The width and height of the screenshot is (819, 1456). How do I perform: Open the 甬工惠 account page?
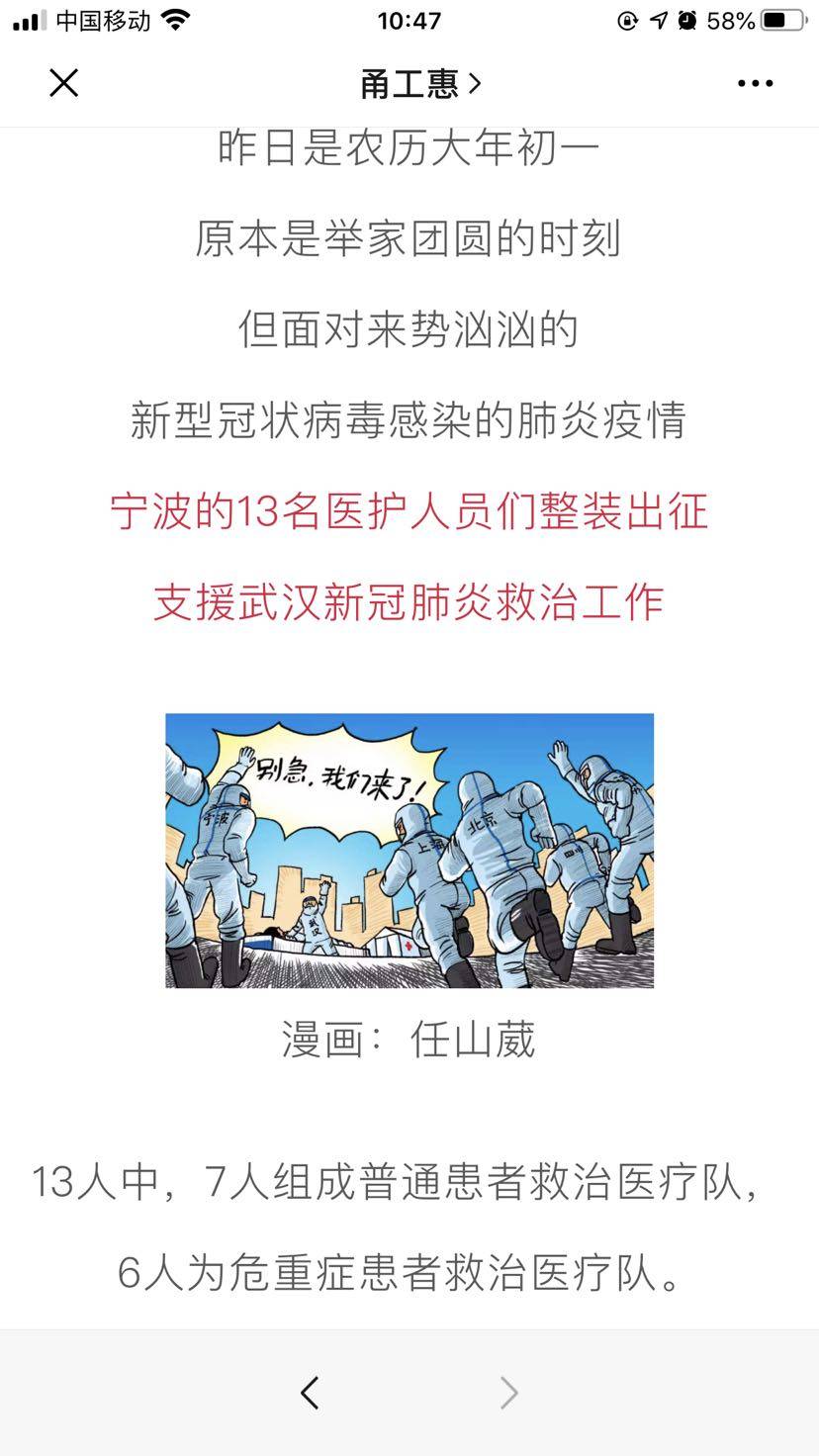pyautogui.click(x=419, y=84)
